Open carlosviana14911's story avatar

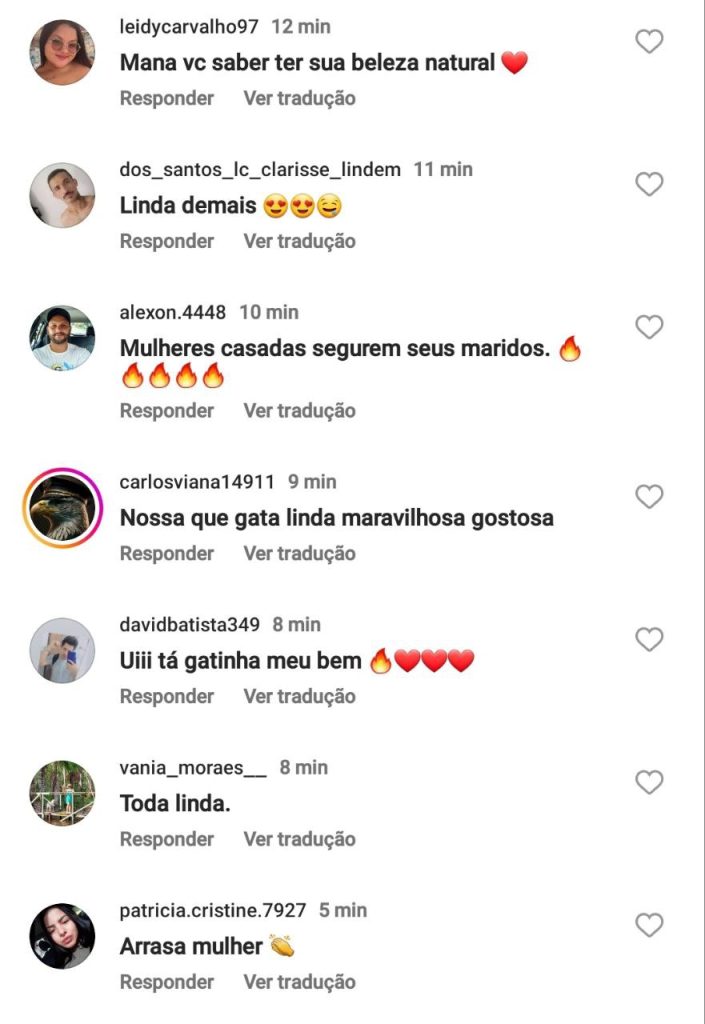tap(63, 509)
